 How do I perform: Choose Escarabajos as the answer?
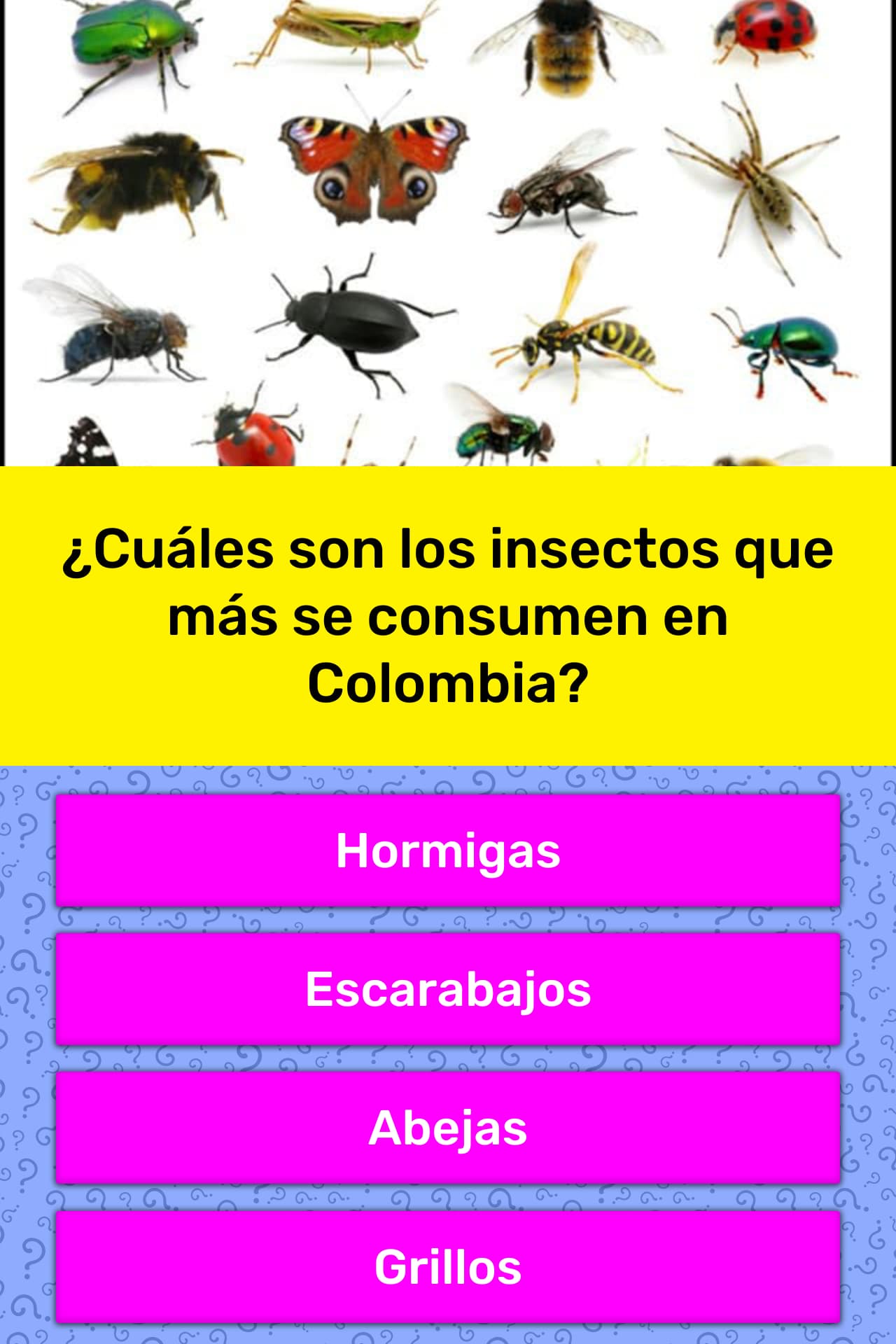[448, 989]
